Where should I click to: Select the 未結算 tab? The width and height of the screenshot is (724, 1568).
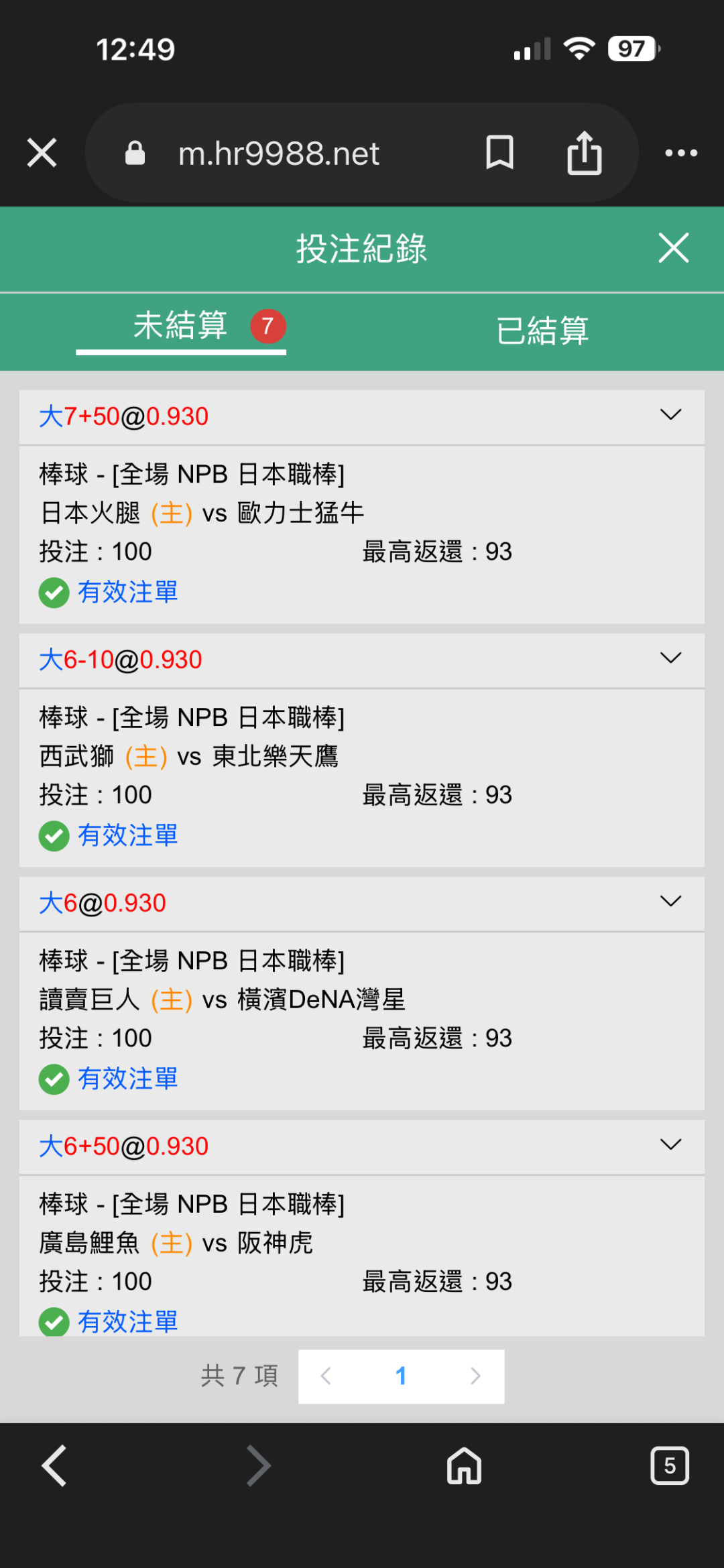[181, 326]
